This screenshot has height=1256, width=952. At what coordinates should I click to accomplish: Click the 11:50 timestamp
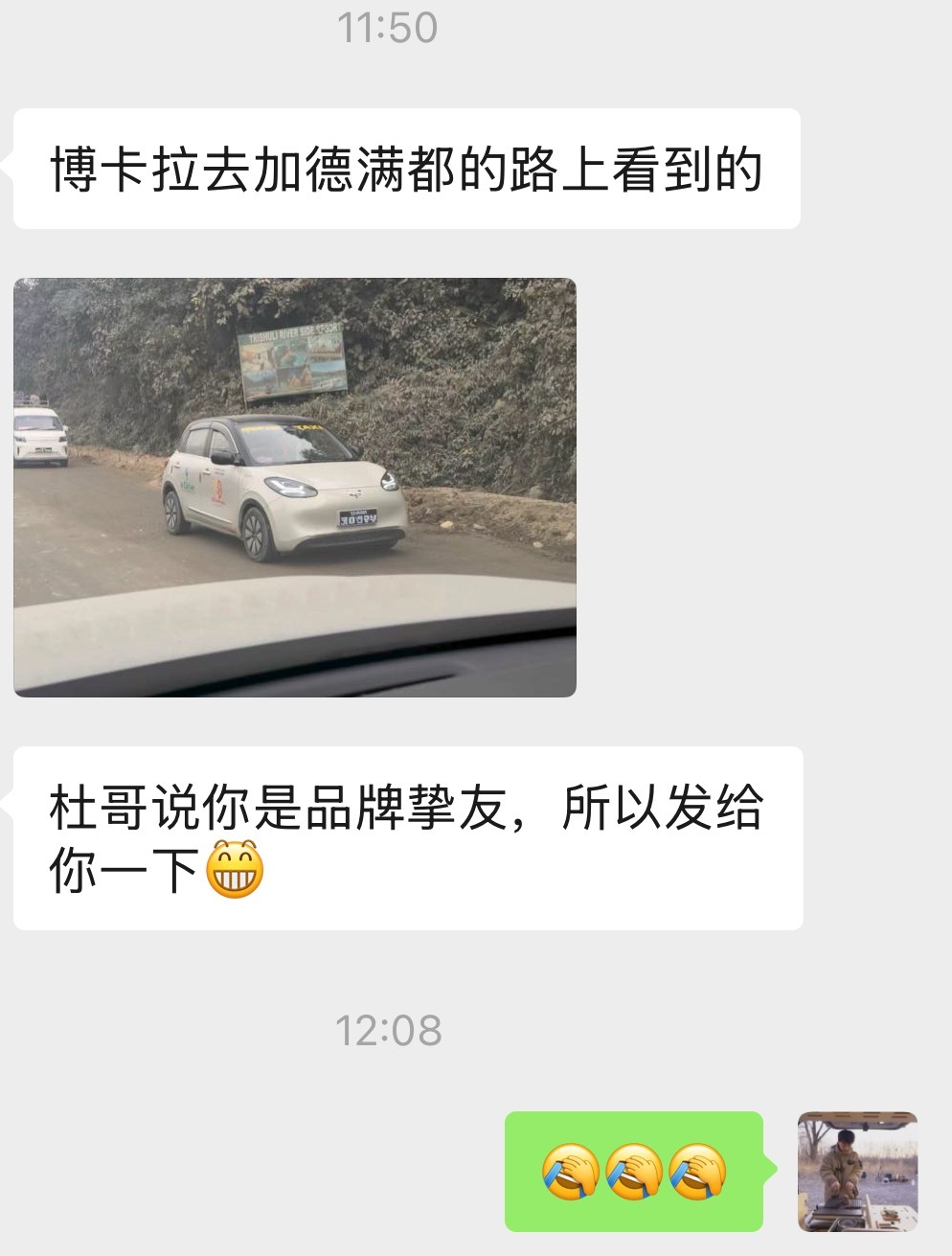click(x=389, y=27)
